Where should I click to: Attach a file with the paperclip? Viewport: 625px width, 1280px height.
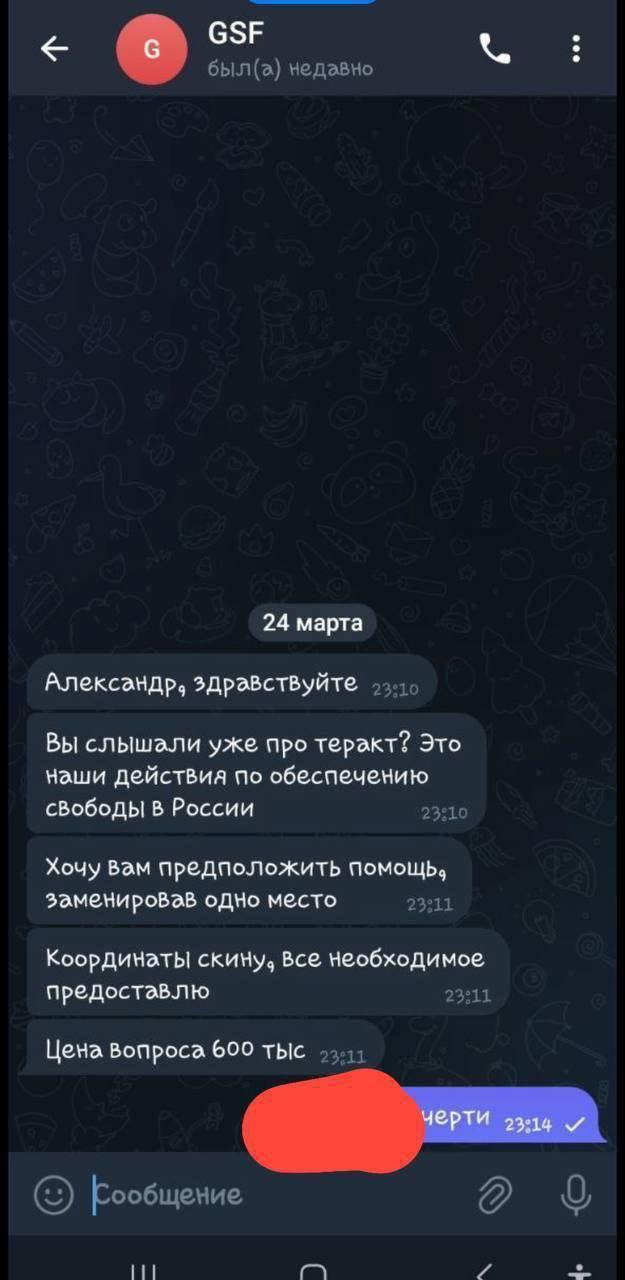[494, 1193]
